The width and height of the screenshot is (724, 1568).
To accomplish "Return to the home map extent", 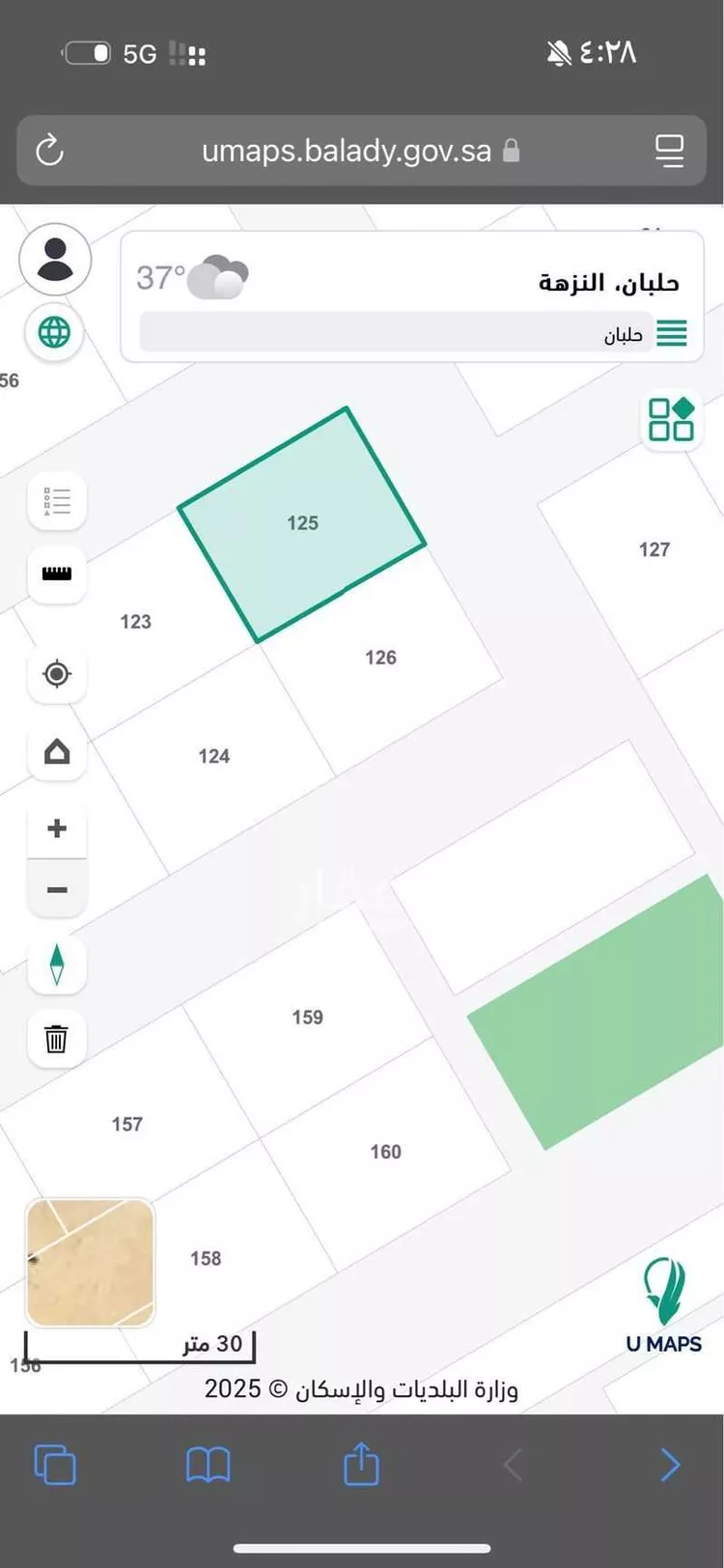I will pyautogui.click(x=57, y=751).
